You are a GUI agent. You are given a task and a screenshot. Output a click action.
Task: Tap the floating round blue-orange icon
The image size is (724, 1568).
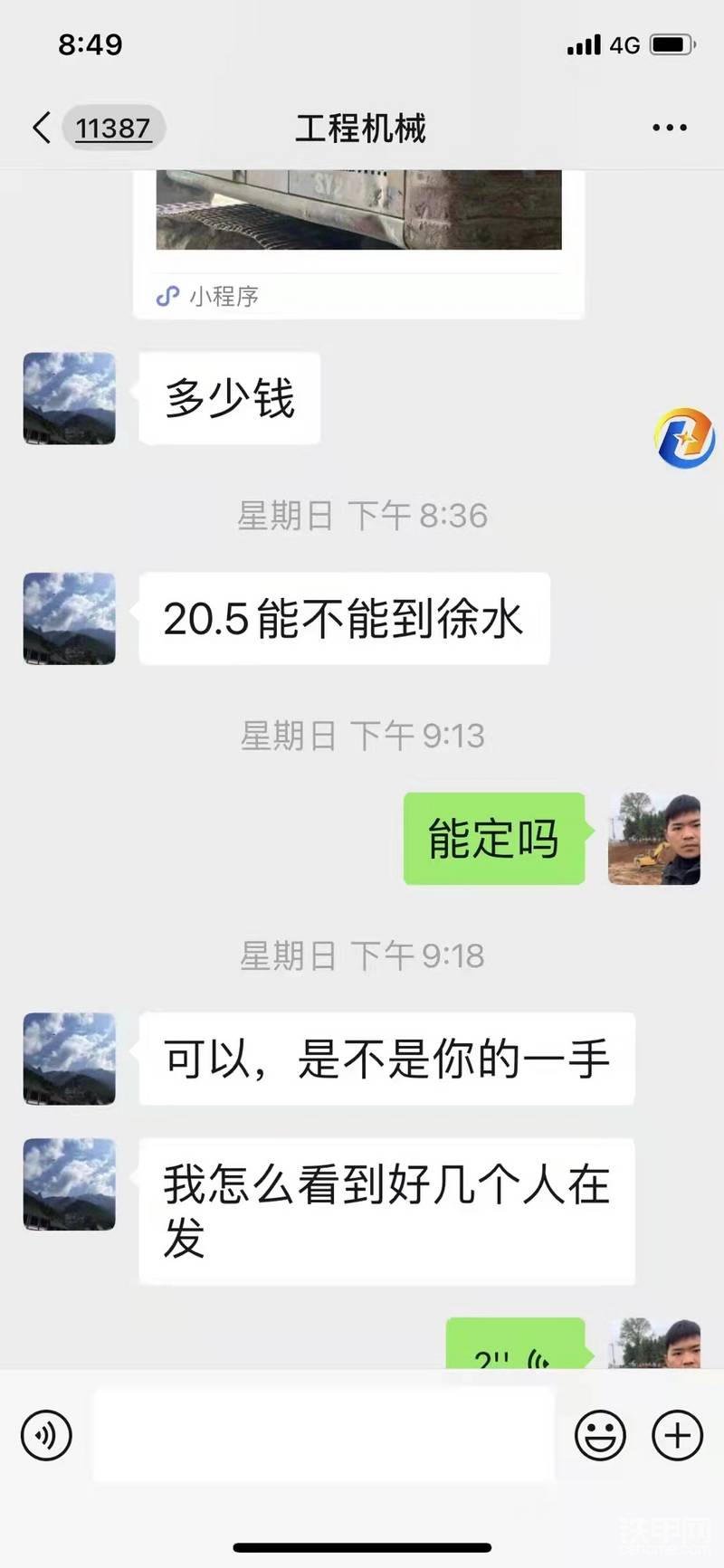coord(684,438)
